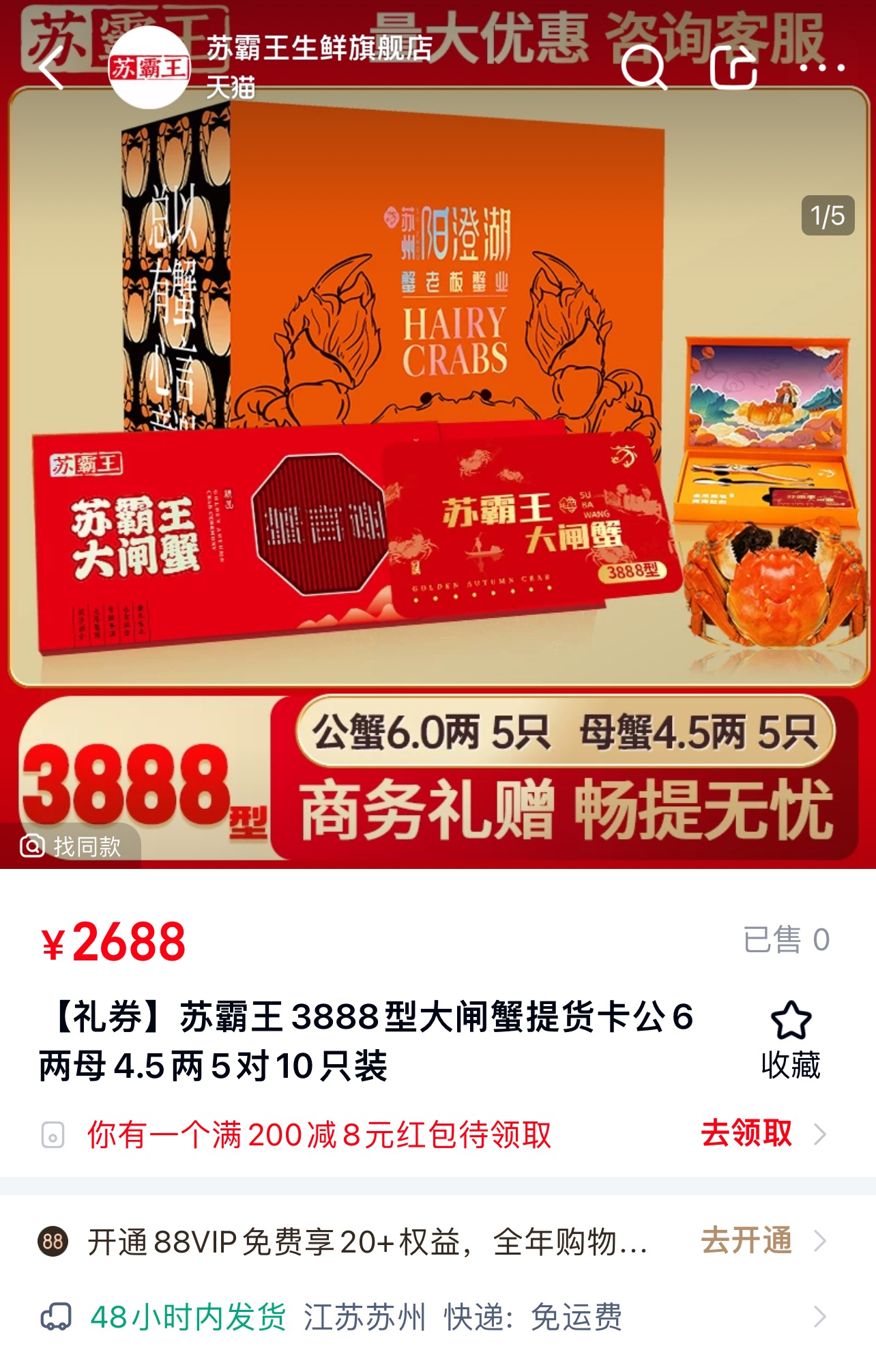Tap 找同款 to find similar items
Image resolution: width=876 pixels, height=1372 pixels.
point(72,846)
